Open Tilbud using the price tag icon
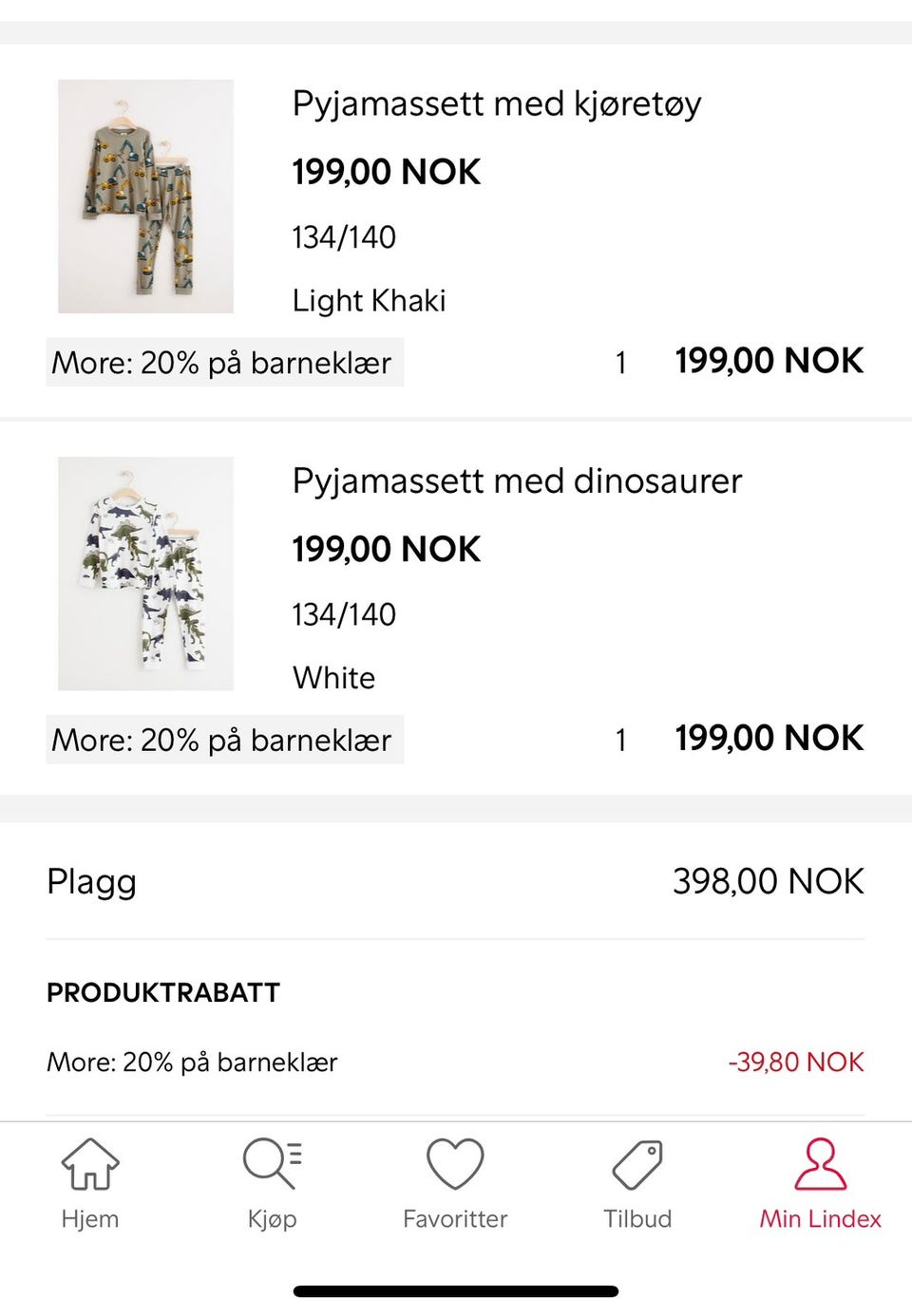The height and width of the screenshot is (1316, 912). pos(637,1177)
